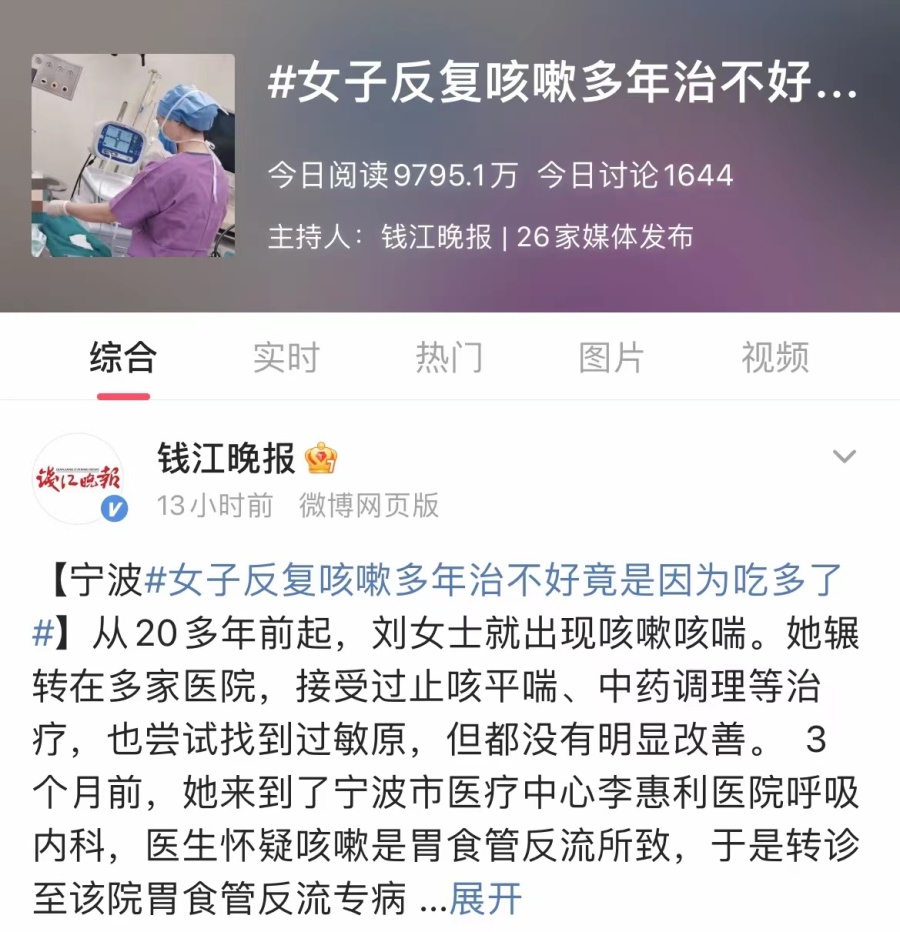Open the post options chevron
900x932 pixels.
click(x=845, y=457)
